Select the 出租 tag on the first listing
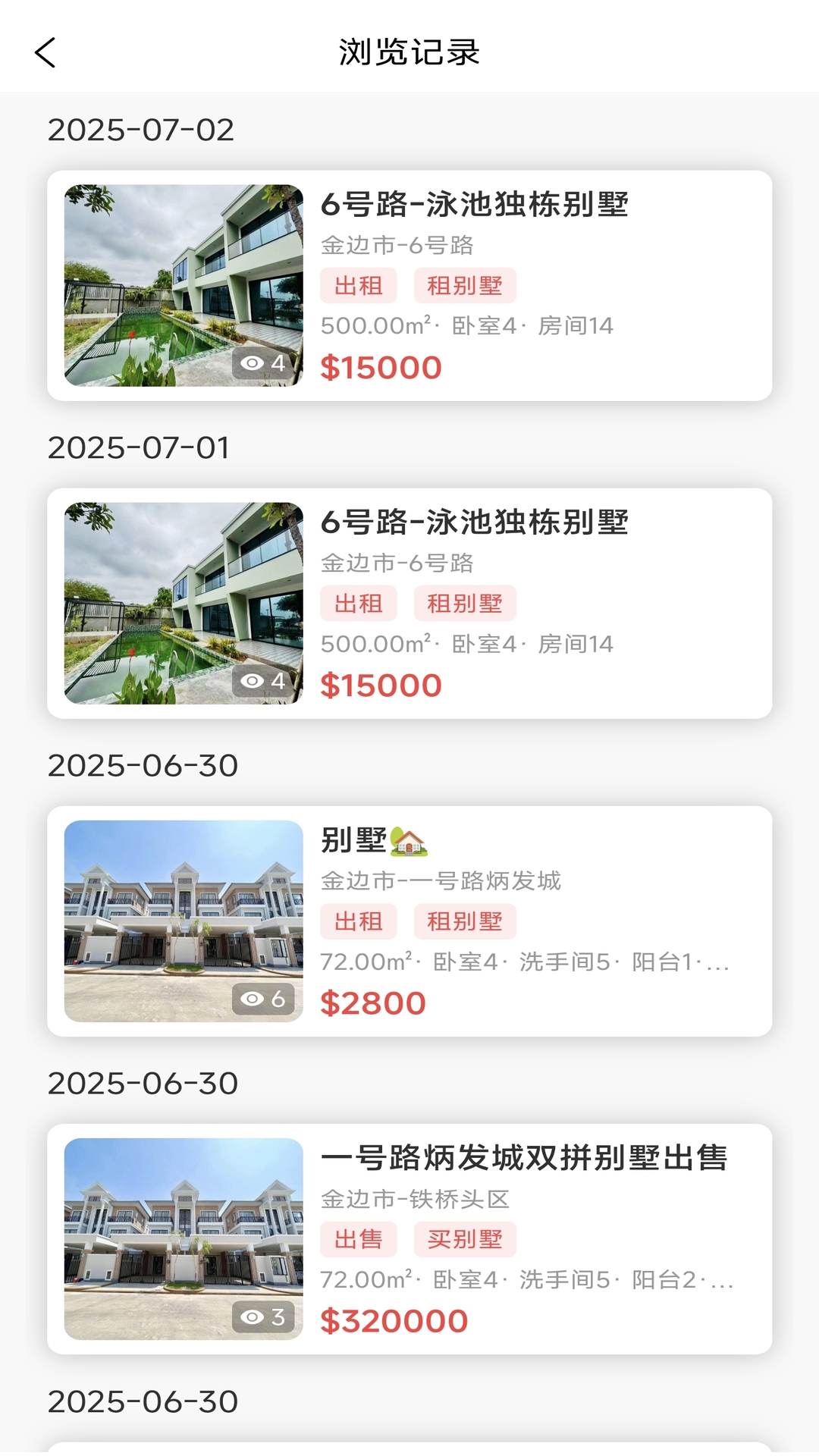Viewport: 819px width, 1456px height. click(358, 286)
